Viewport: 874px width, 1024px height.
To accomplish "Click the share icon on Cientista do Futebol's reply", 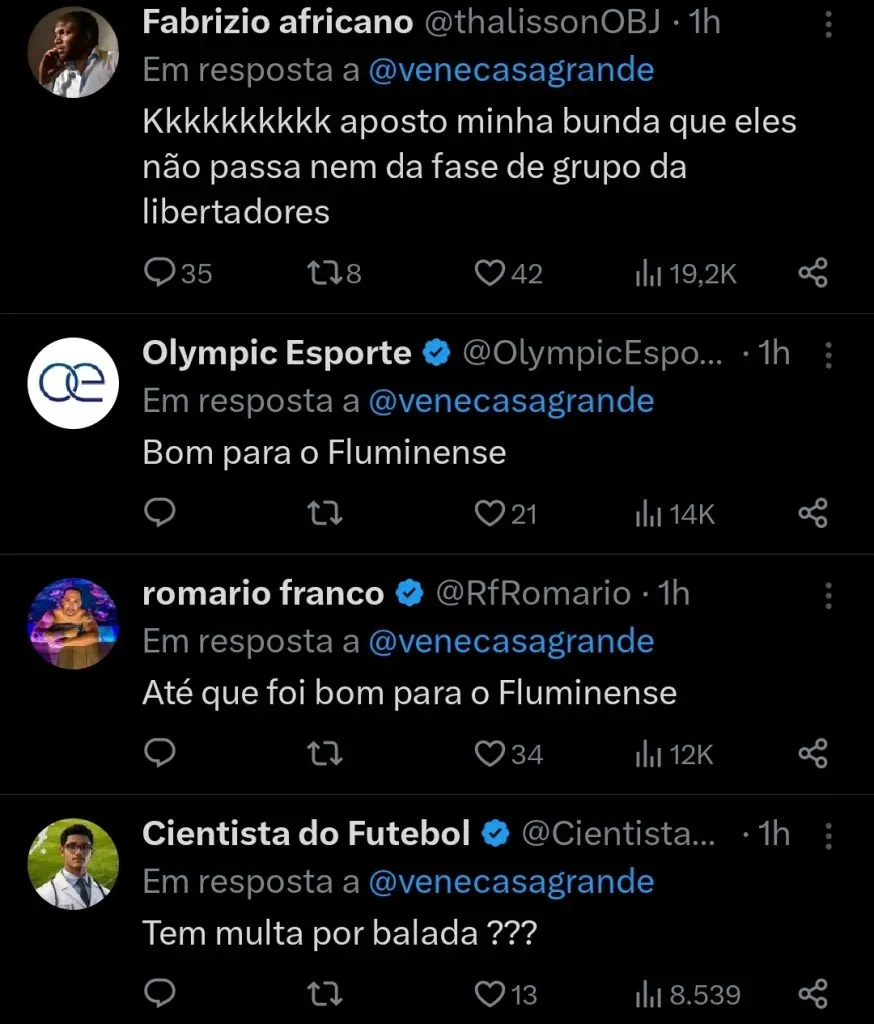I will [x=813, y=995].
